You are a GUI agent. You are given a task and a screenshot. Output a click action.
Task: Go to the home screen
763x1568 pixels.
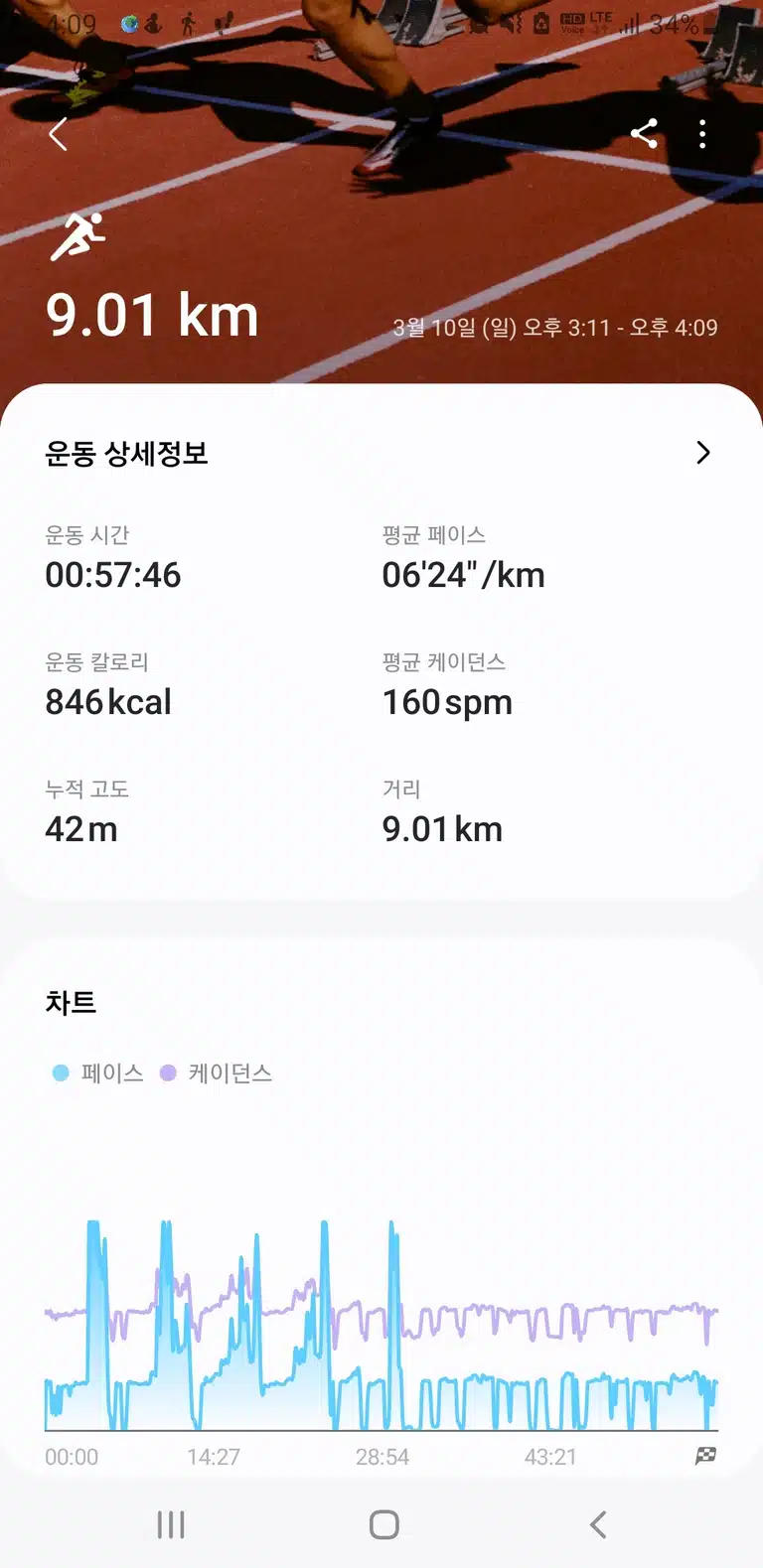pyautogui.click(x=383, y=1524)
